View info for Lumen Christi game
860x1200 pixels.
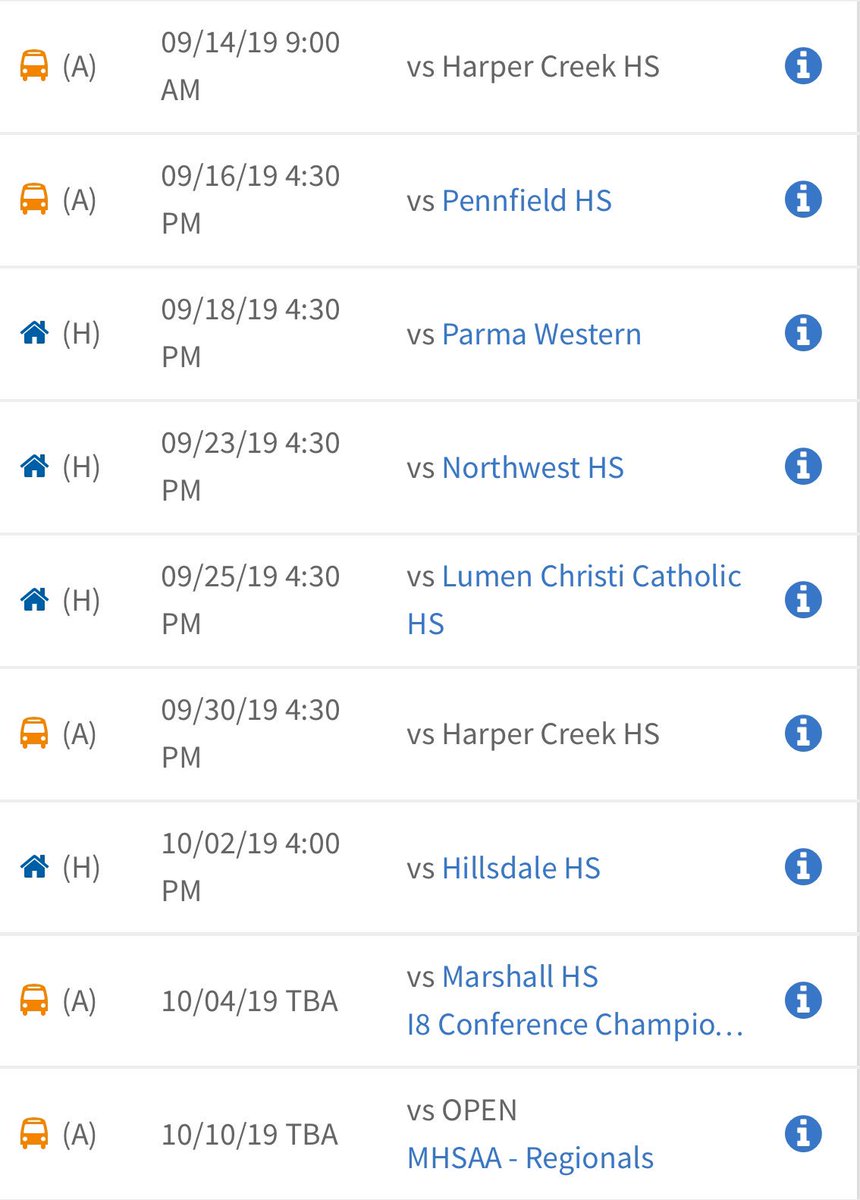[x=803, y=600]
